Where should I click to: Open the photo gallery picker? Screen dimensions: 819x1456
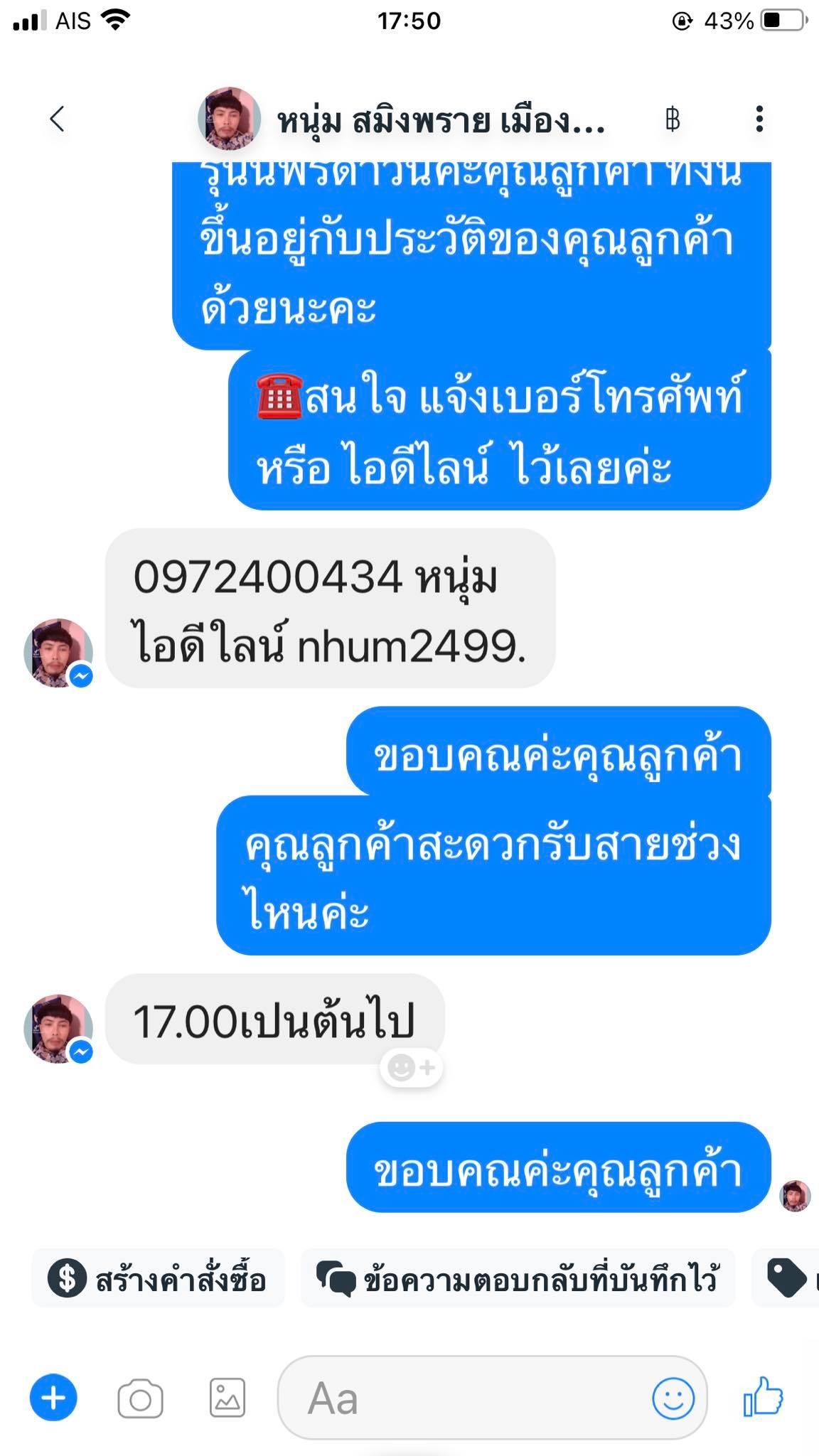[227, 1398]
